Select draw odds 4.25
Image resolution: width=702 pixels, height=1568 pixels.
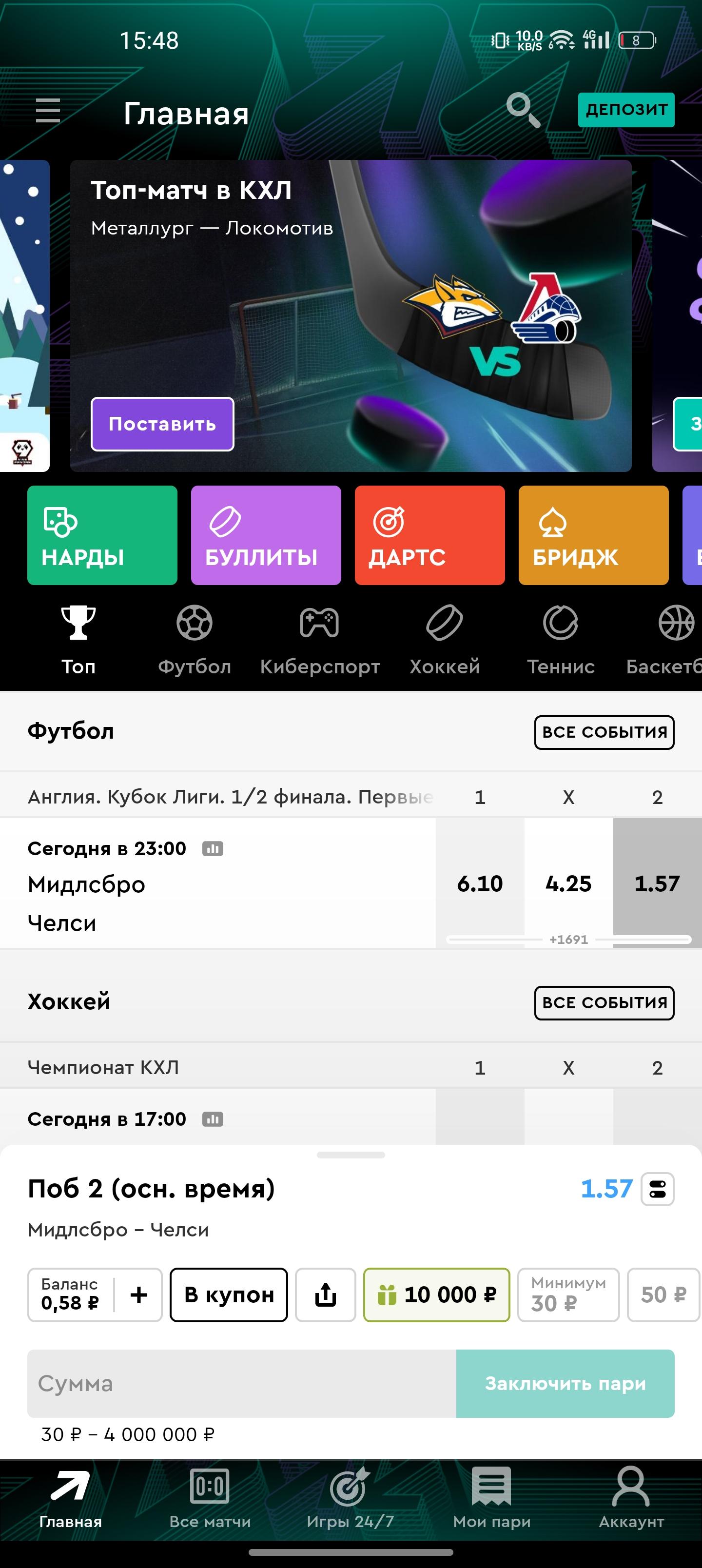[x=568, y=883]
